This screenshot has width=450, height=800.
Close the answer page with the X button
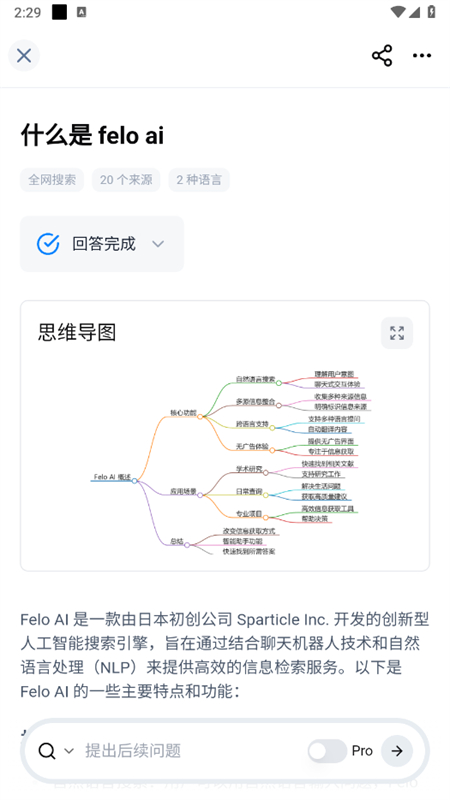pyautogui.click(x=24, y=56)
